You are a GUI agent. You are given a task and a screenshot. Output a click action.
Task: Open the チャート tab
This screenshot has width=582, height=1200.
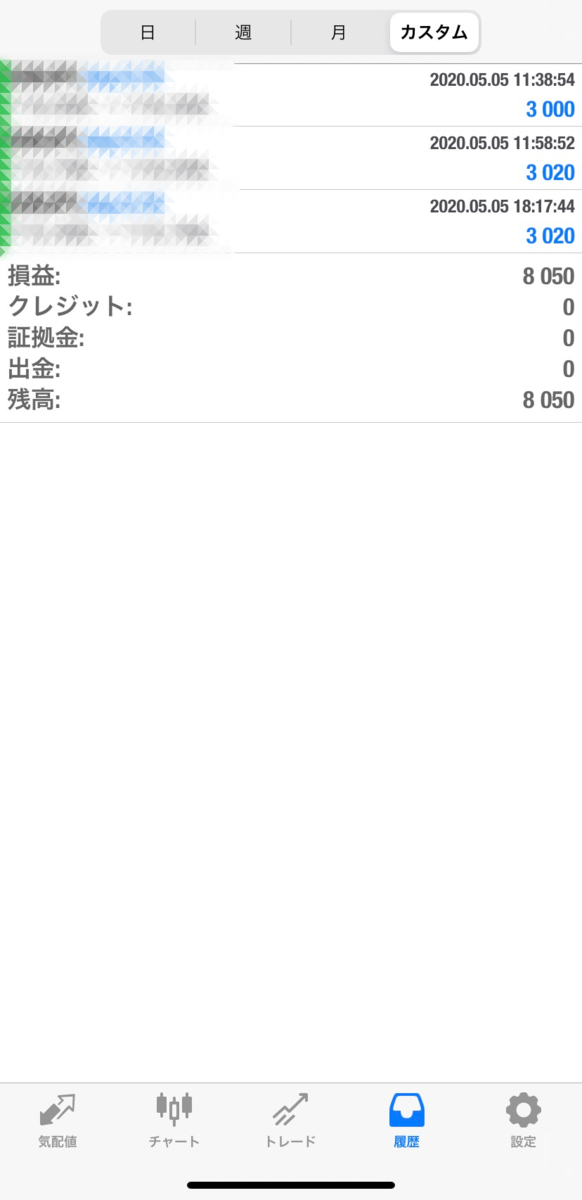pyautogui.click(x=174, y=1120)
